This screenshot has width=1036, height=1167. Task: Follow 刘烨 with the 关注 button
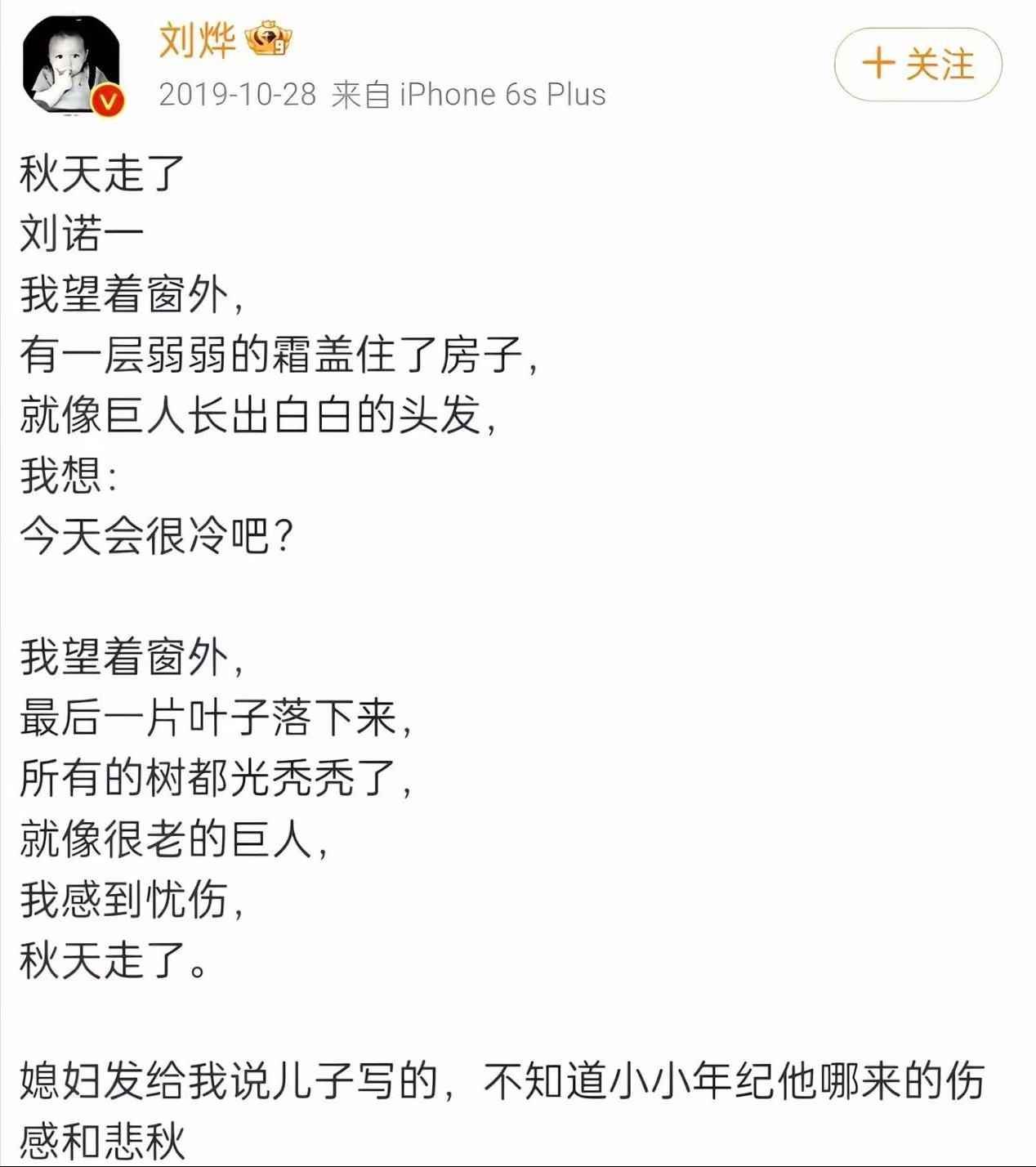(918, 65)
